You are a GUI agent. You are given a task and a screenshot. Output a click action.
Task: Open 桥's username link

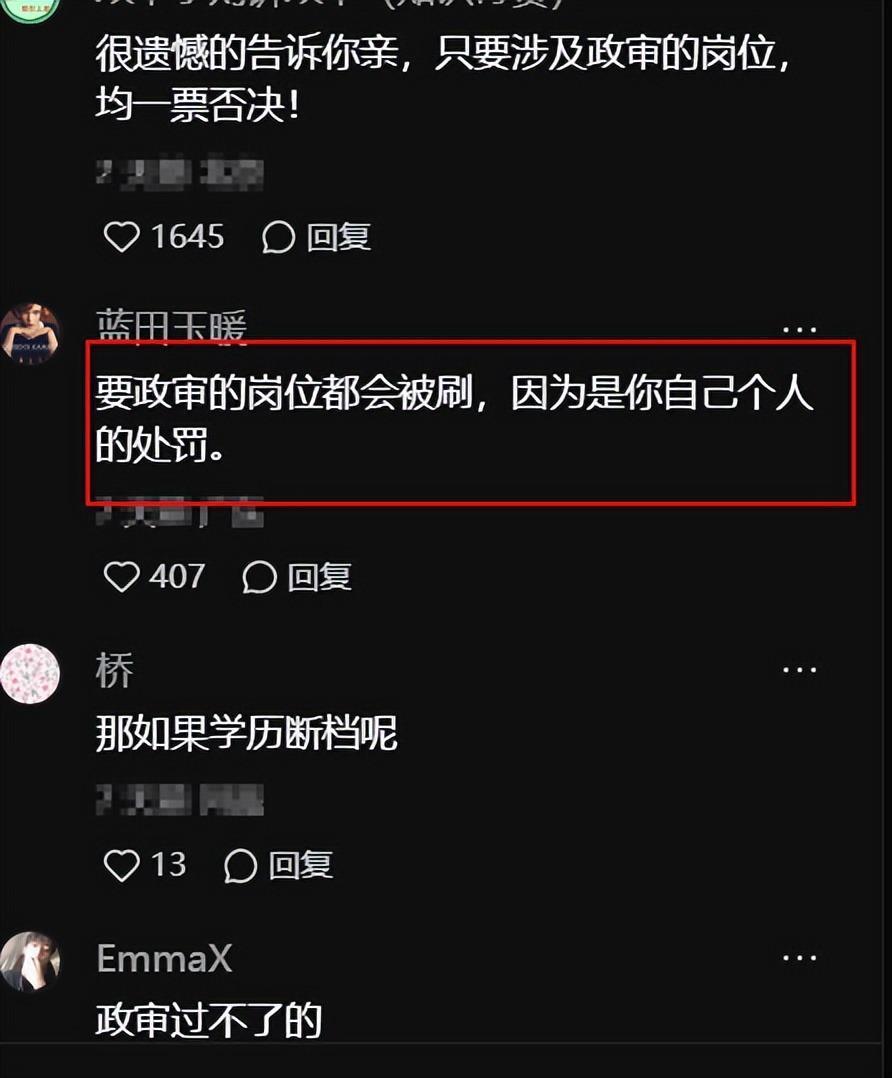[x=114, y=671]
